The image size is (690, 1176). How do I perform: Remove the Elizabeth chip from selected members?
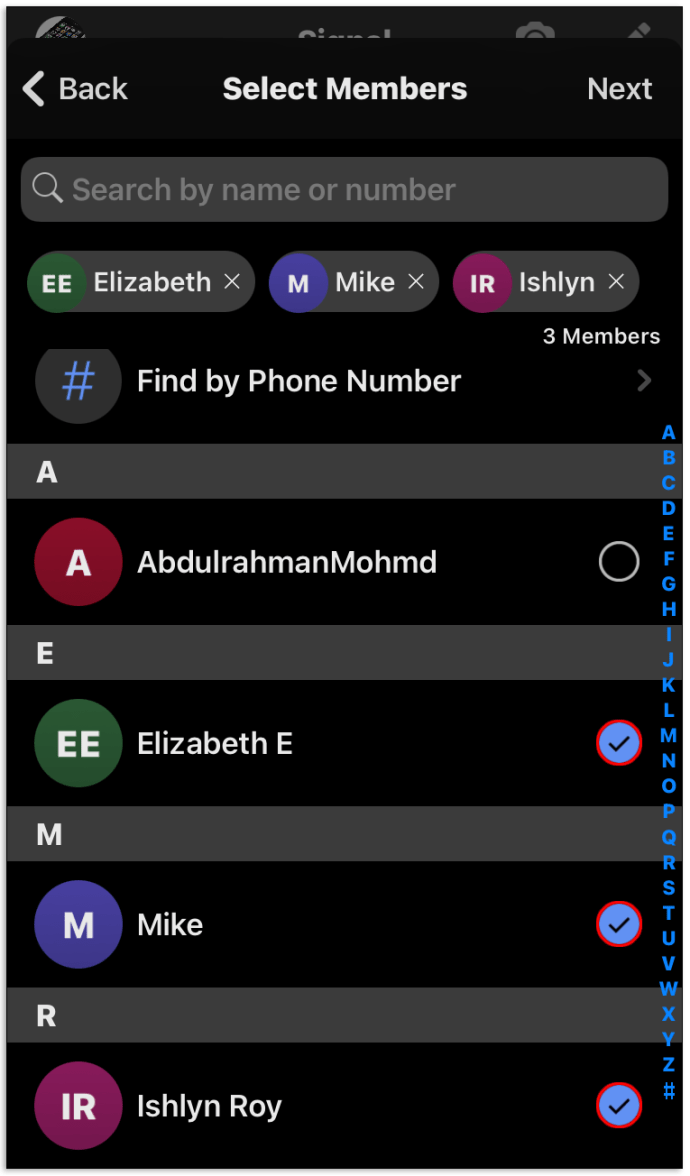coord(232,281)
